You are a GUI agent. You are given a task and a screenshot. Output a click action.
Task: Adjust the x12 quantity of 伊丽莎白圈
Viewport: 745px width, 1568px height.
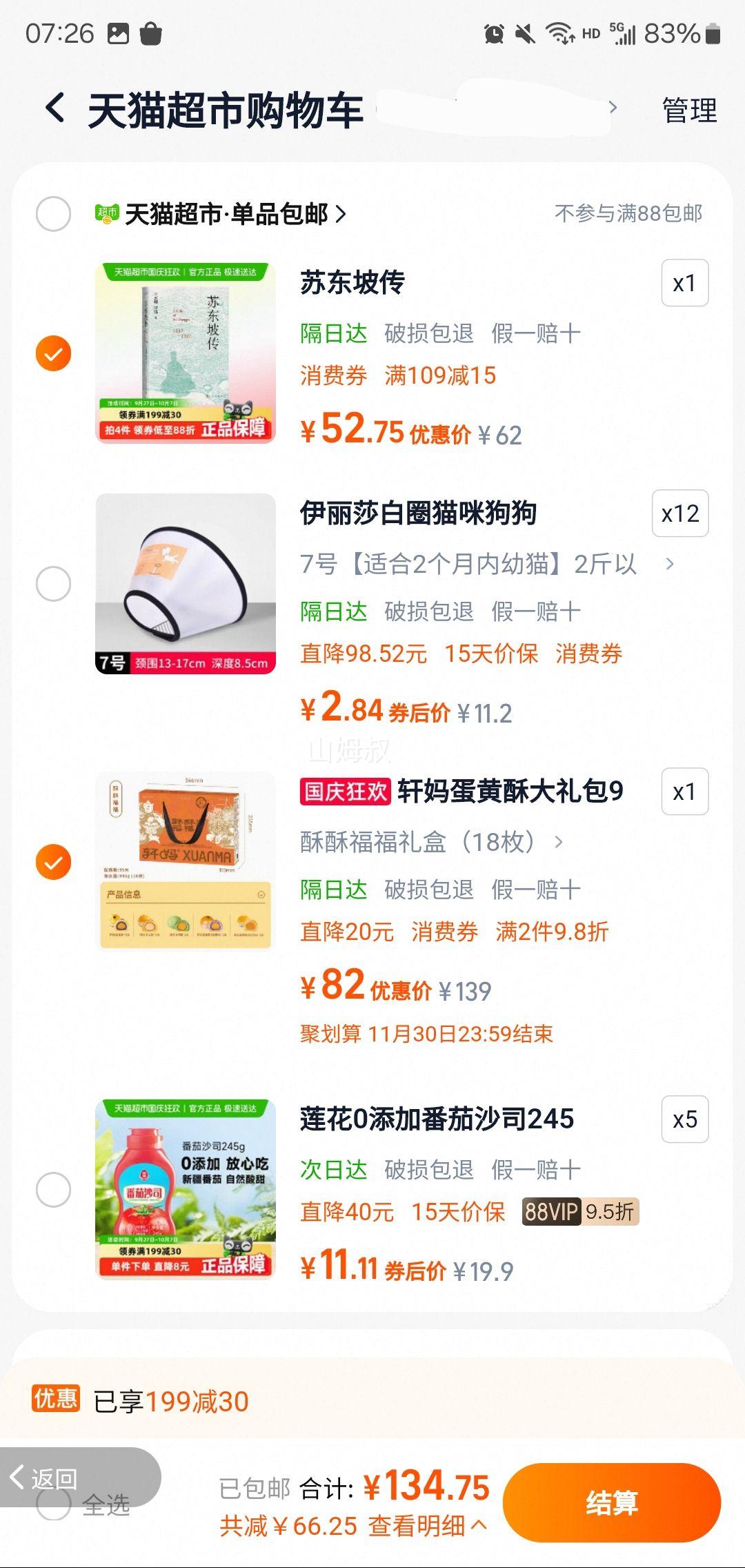click(x=680, y=513)
